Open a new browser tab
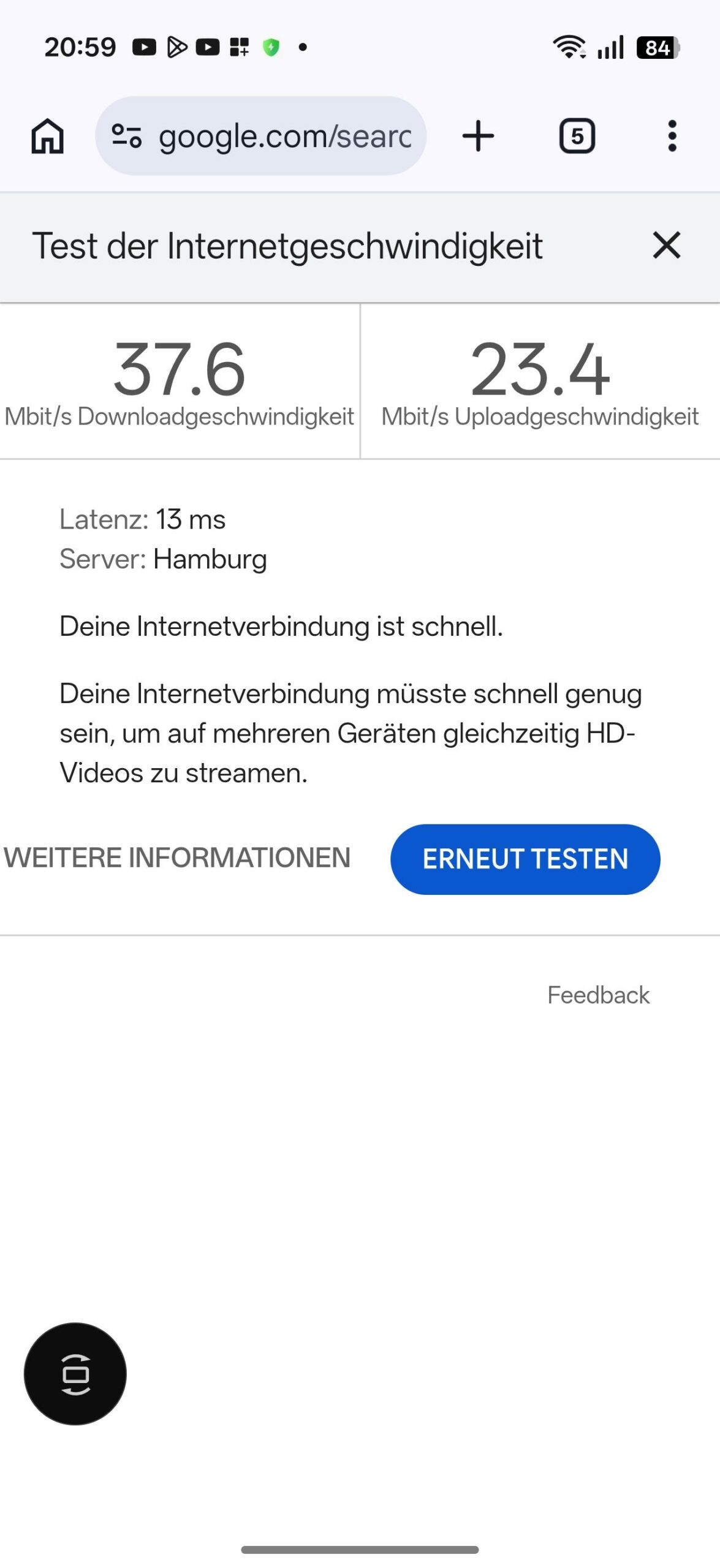 click(478, 136)
